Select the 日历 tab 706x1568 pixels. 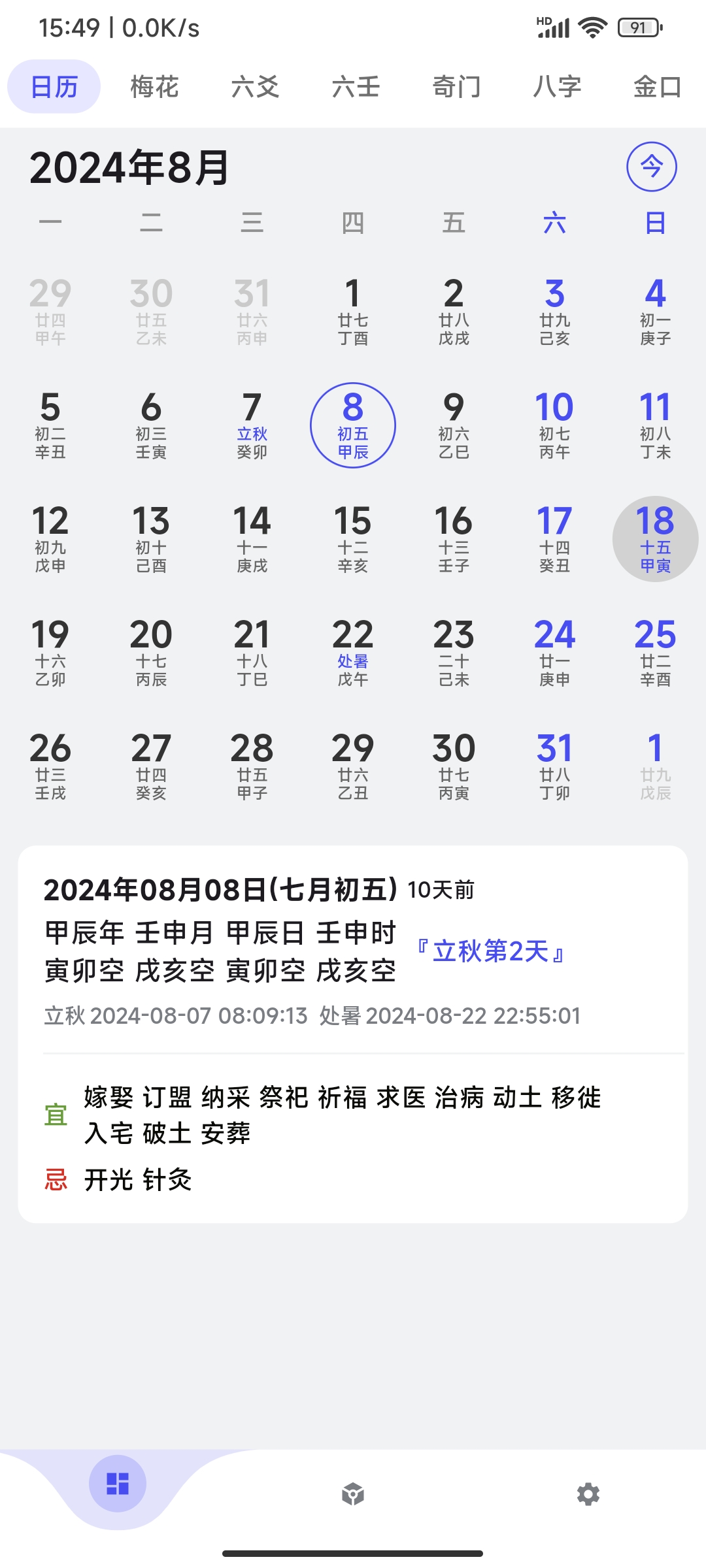pos(54,87)
